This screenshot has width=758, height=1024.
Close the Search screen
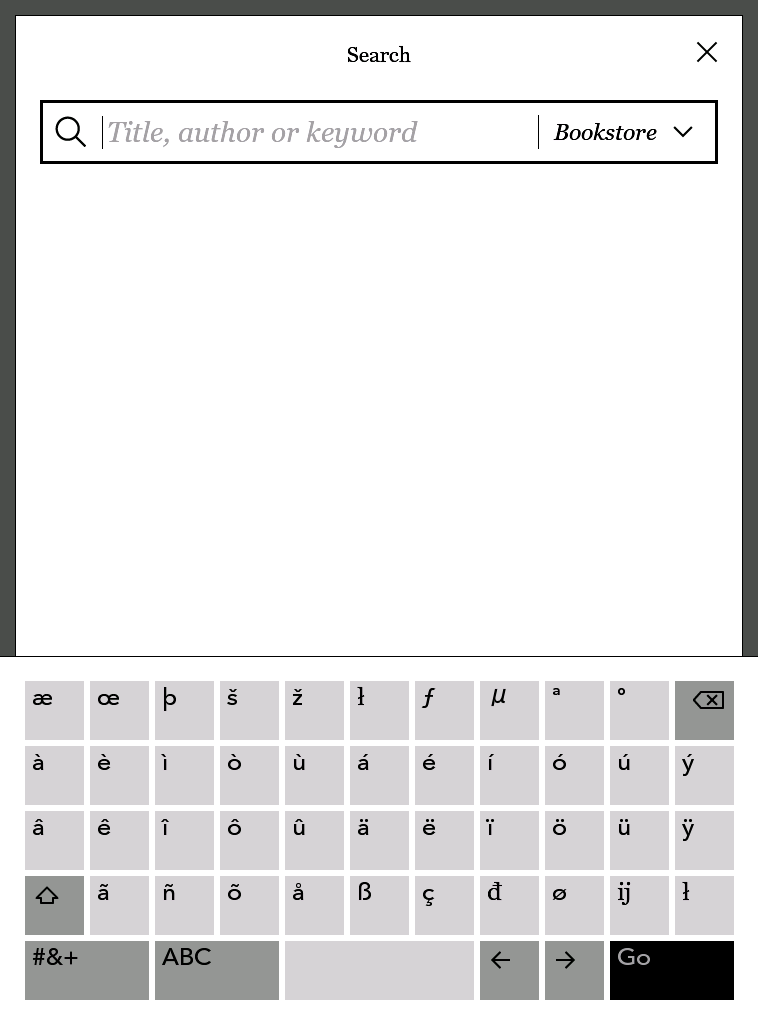point(707,52)
